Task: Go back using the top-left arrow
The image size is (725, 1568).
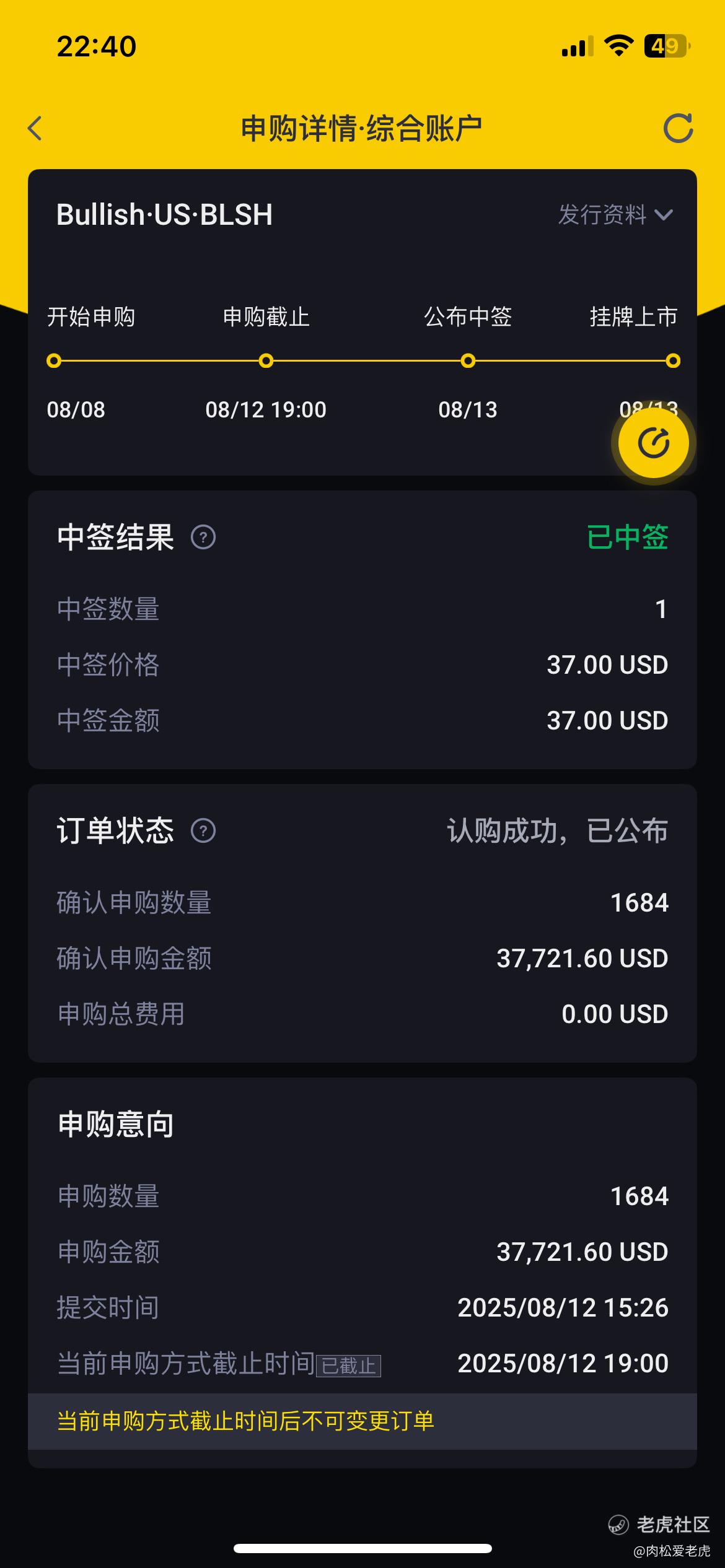Action: click(x=35, y=128)
